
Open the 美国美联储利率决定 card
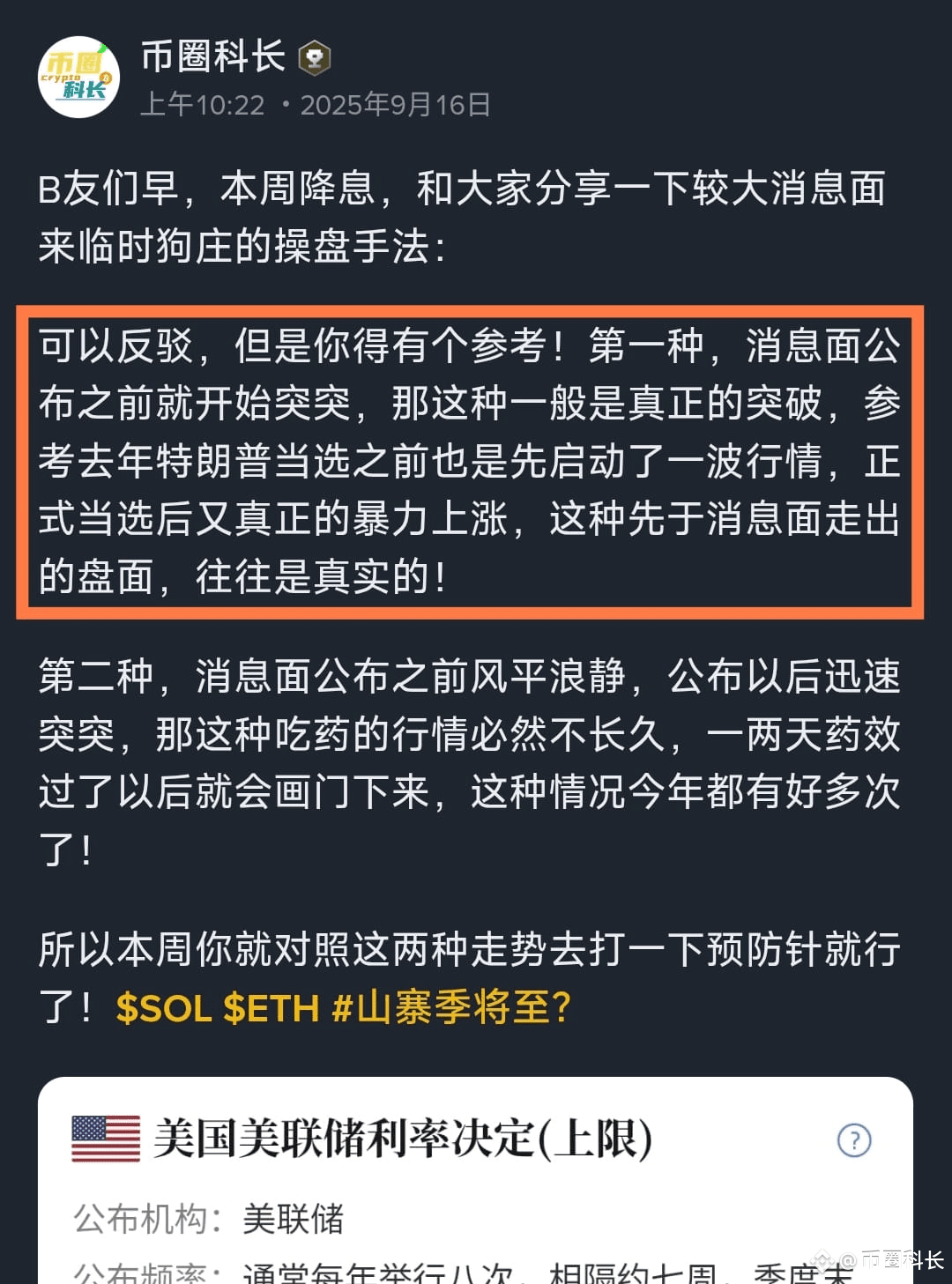pyautogui.click(x=404, y=1139)
